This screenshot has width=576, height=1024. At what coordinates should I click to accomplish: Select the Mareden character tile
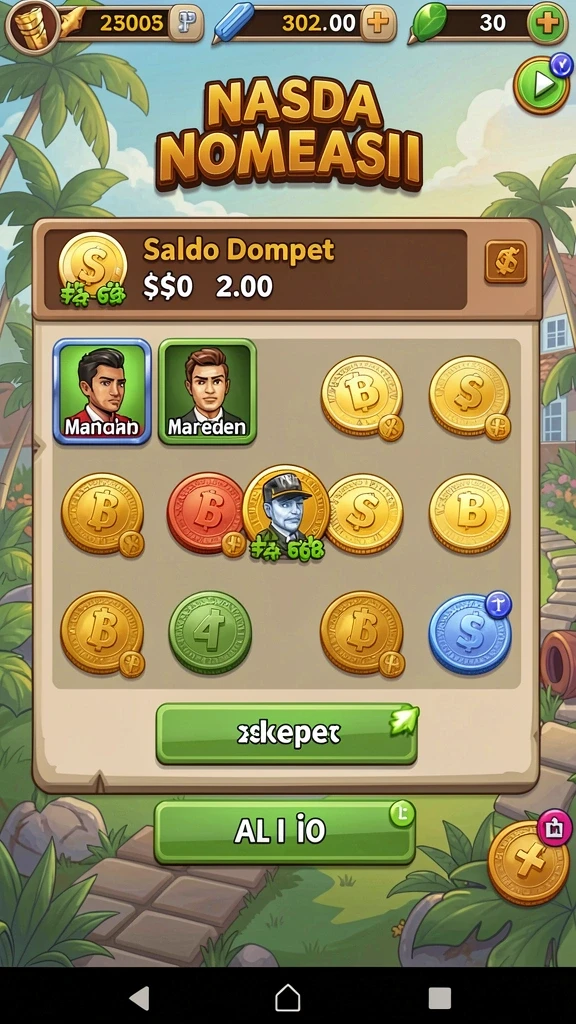(207, 391)
